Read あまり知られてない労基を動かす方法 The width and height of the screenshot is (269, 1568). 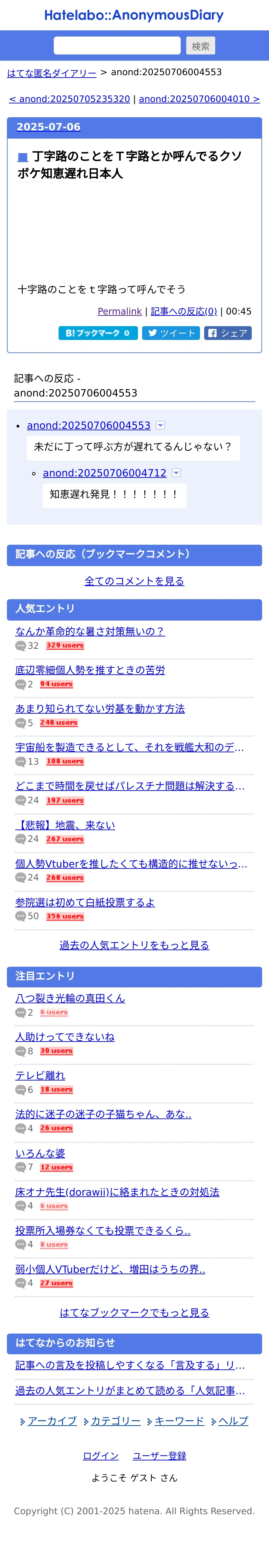pyautogui.click(x=100, y=709)
